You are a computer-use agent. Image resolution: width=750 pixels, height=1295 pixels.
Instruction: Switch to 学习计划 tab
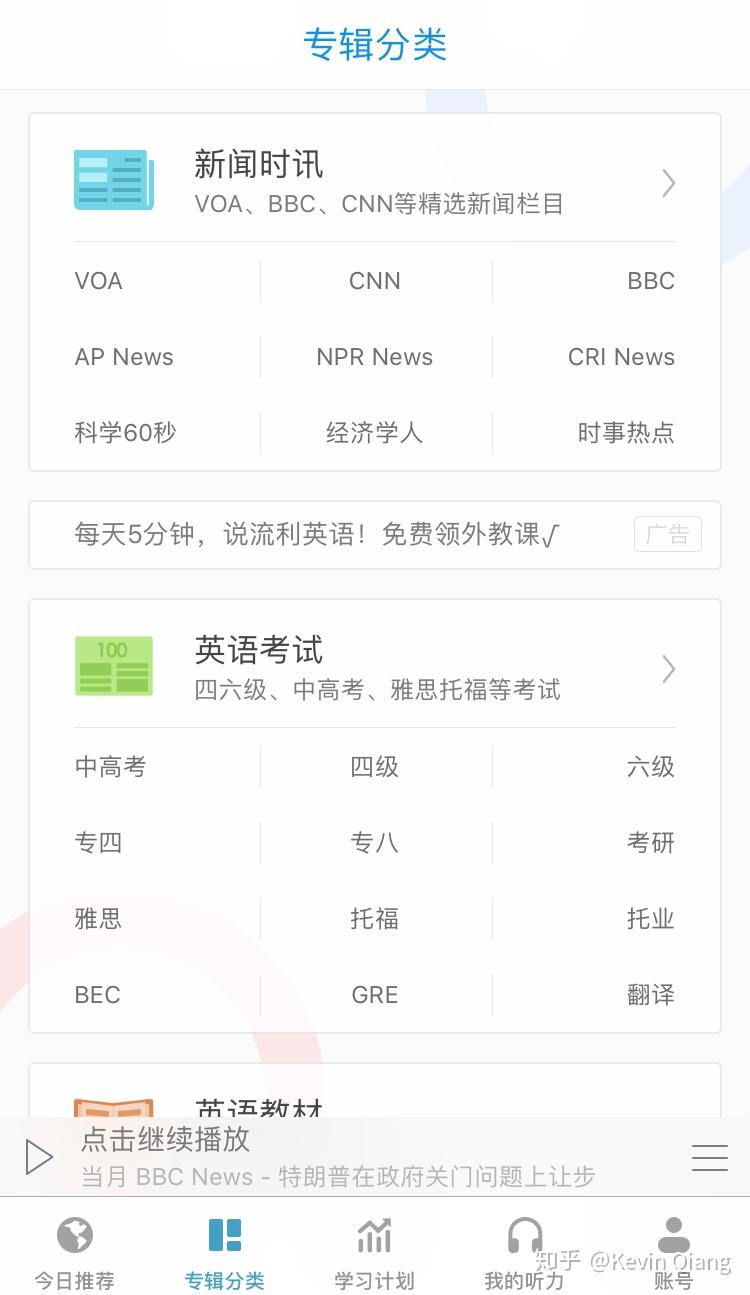[x=375, y=1254]
